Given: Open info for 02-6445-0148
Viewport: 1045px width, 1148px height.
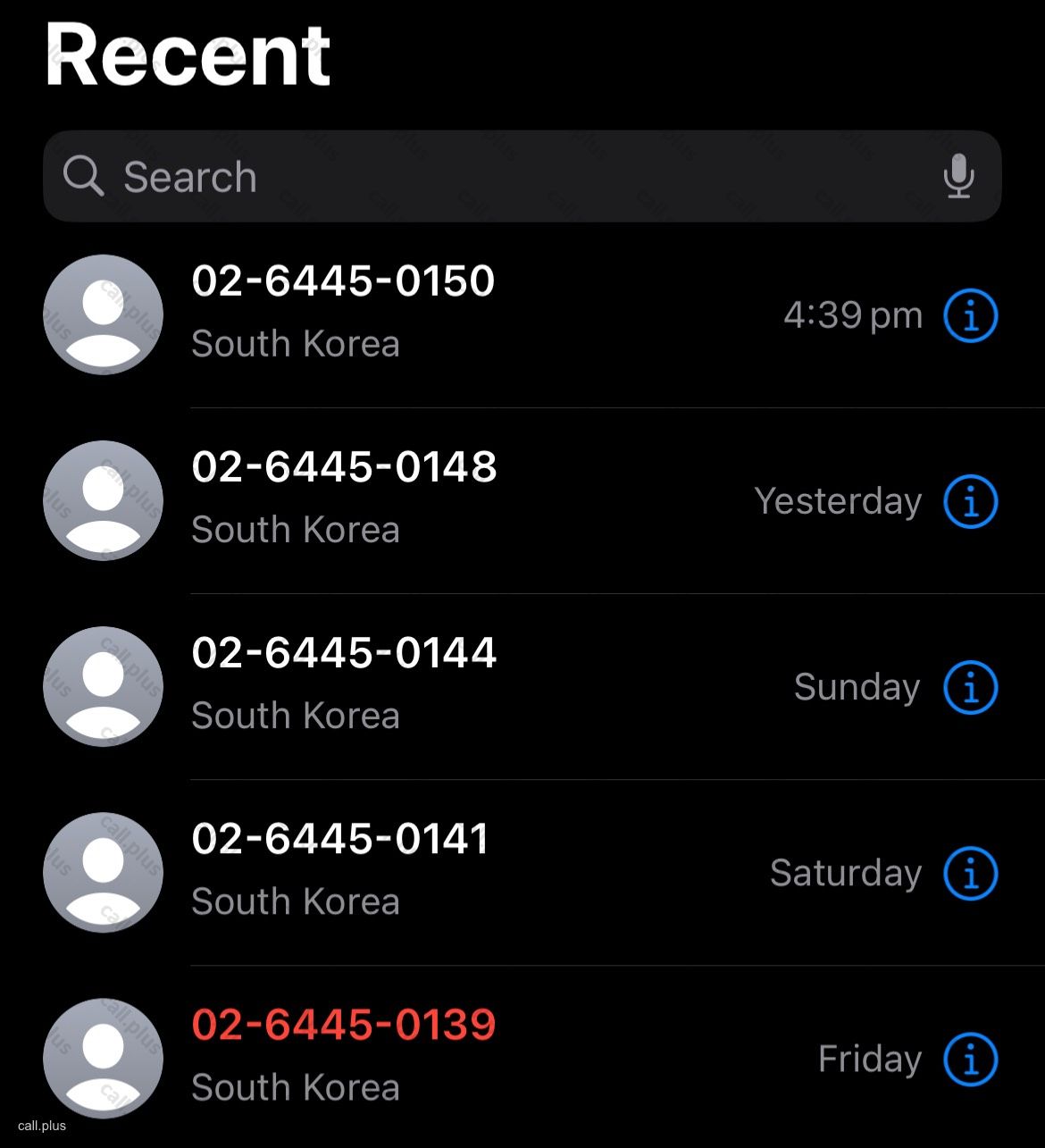Looking at the screenshot, I should [971, 501].
